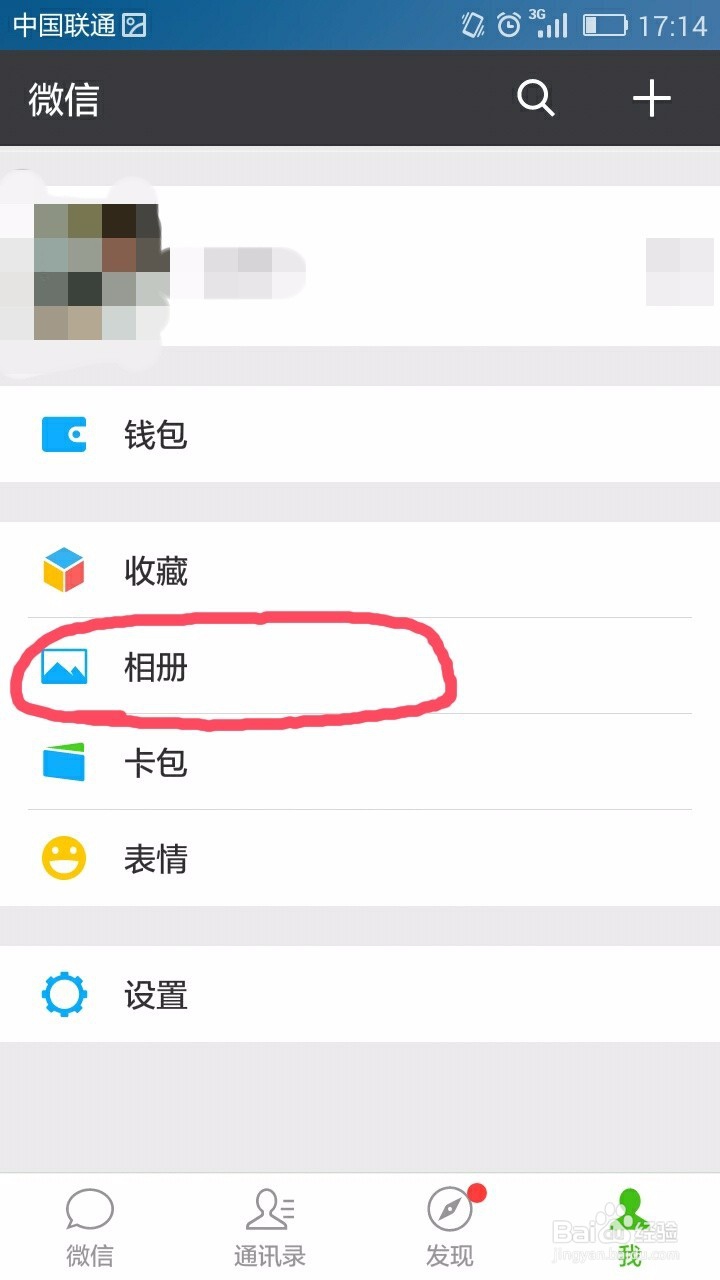The height and width of the screenshot is (1280, 720).
Task: Switch to the 通讯录 contacts tab
Action: click(270, 1222)
